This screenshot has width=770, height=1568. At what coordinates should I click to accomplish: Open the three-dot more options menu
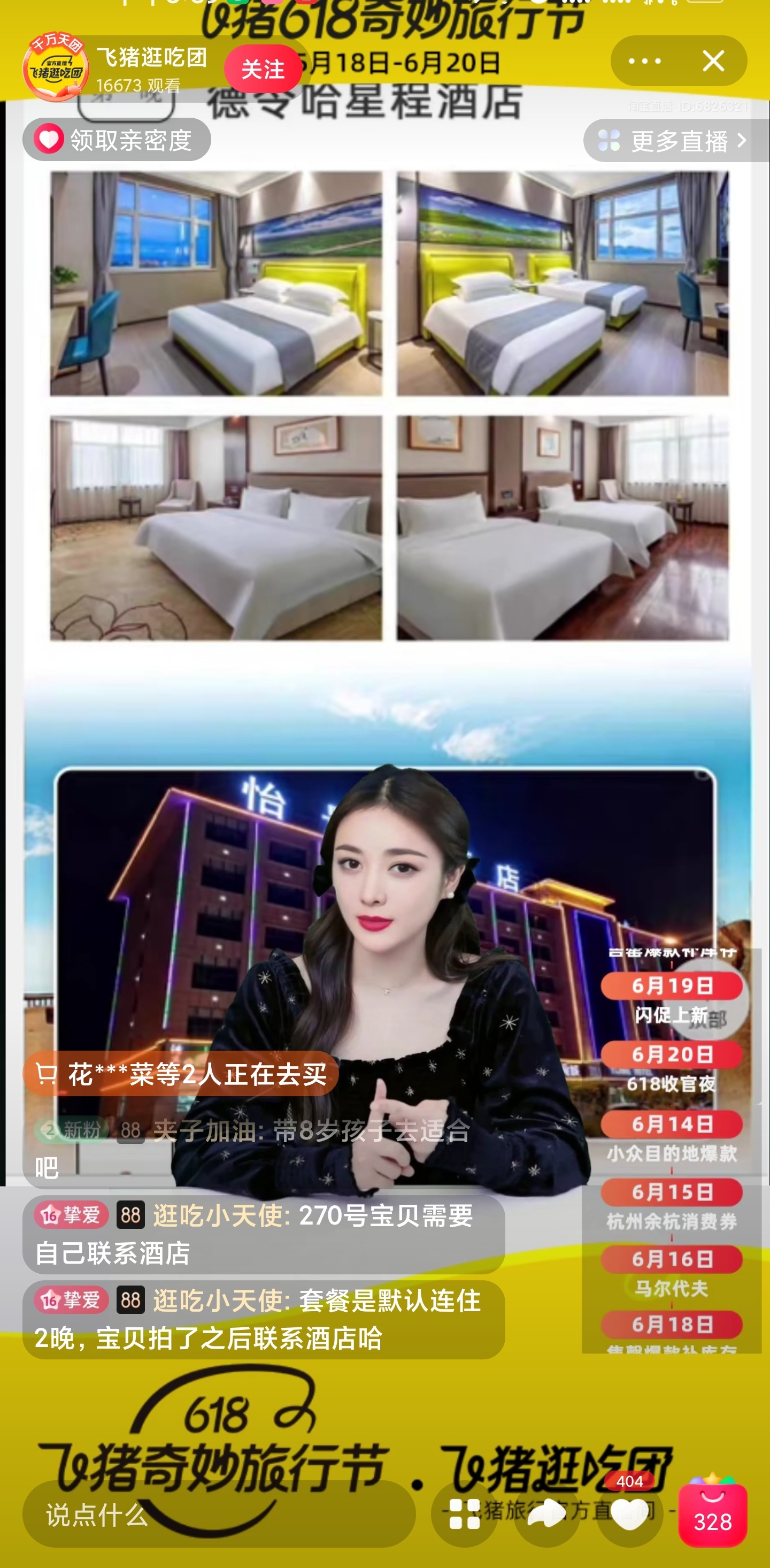click(645, 61)
